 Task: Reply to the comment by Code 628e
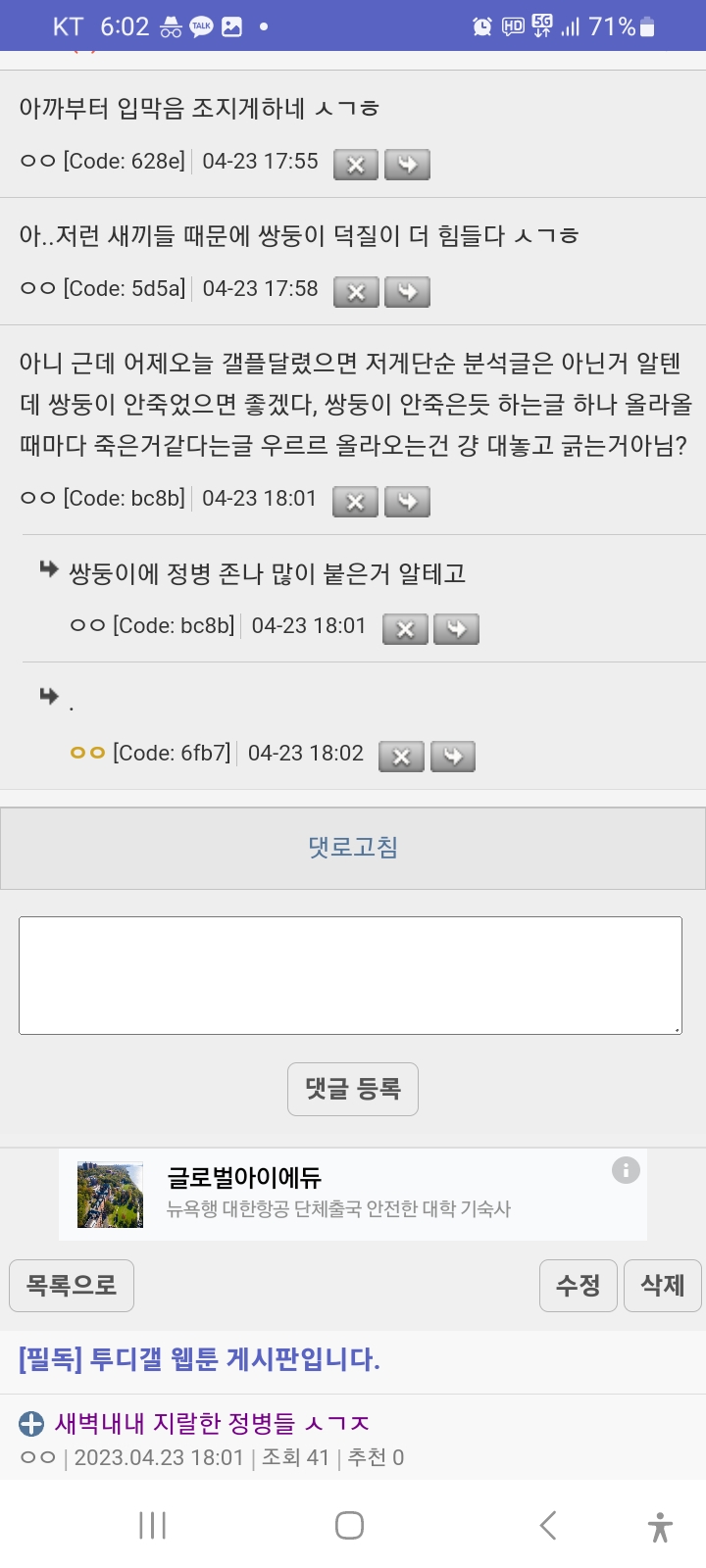[407, 165]
